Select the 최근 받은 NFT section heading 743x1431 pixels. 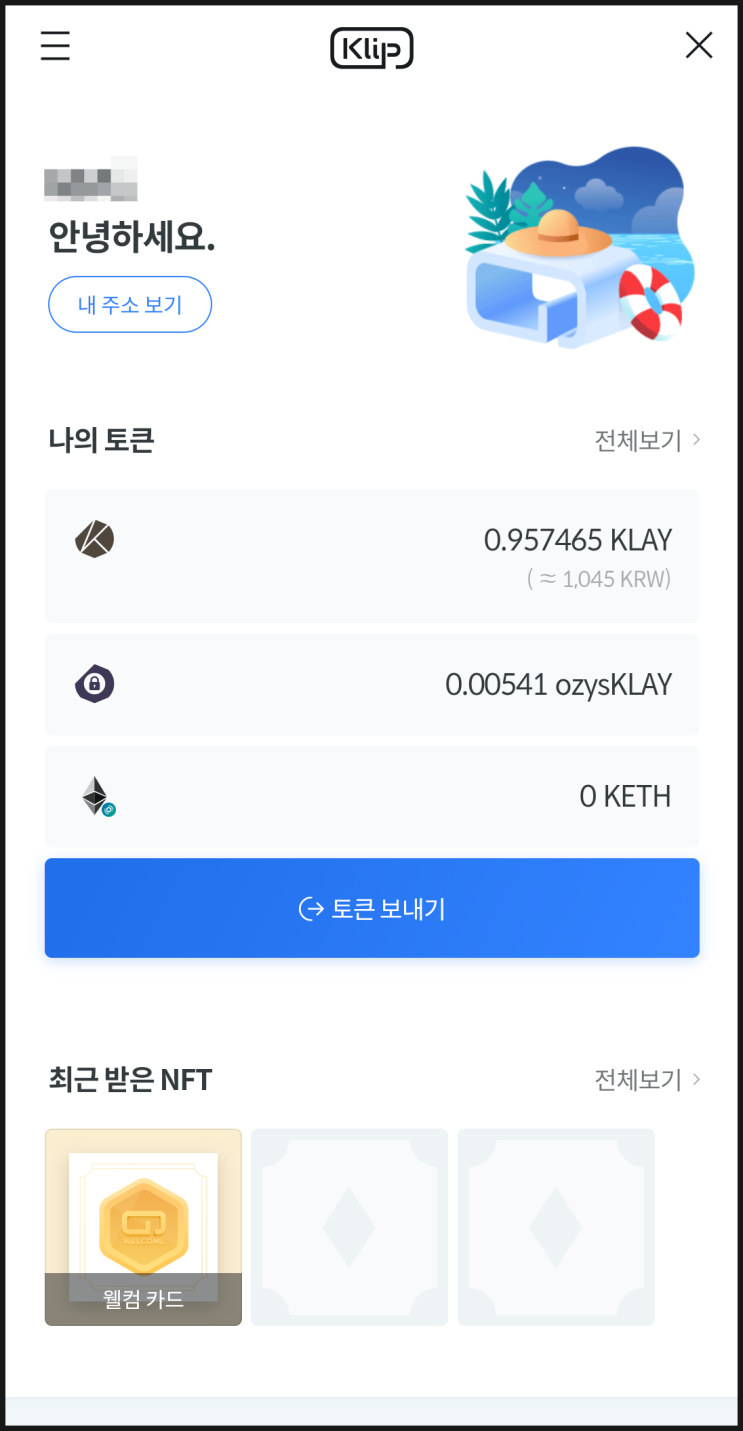[x=129, y=1080]
